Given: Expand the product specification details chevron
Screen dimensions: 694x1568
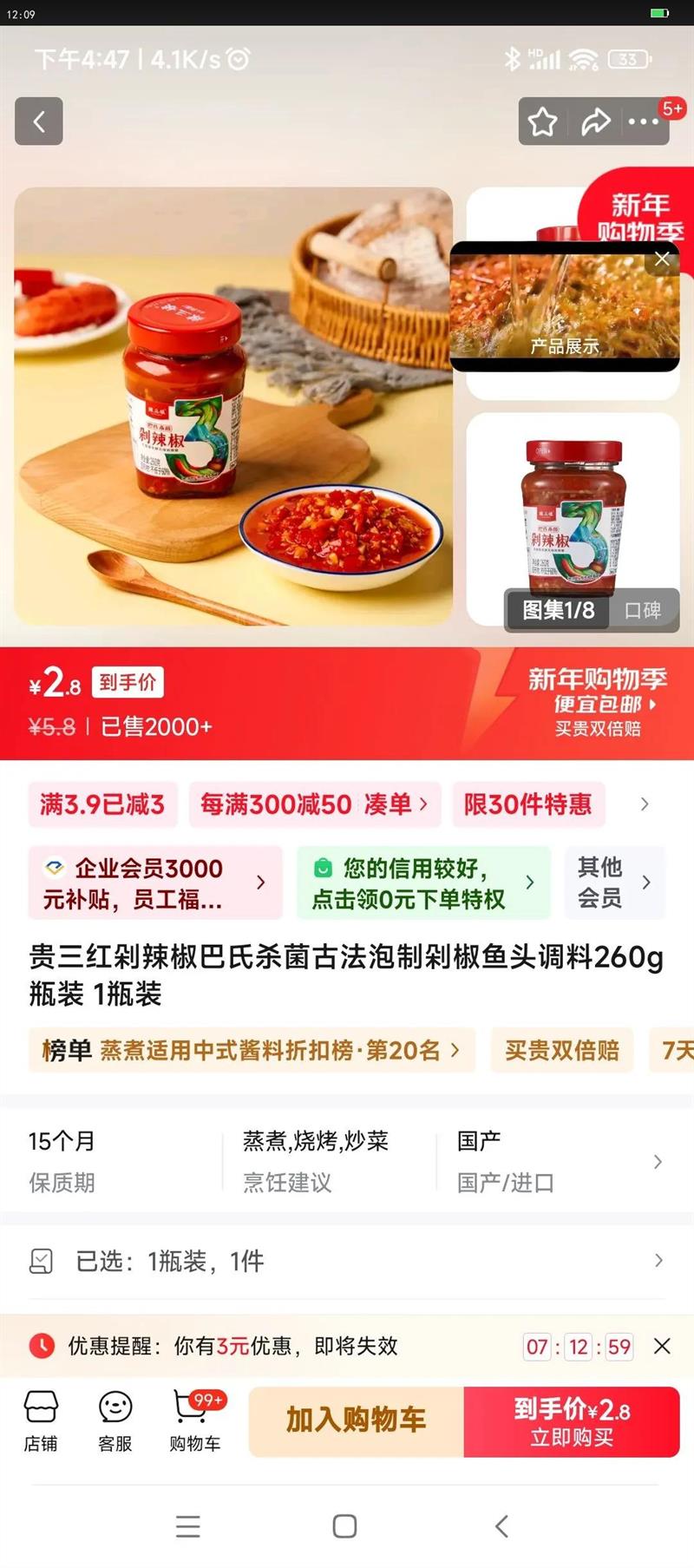Looking at the screenshot, I should click(657, 1158).
